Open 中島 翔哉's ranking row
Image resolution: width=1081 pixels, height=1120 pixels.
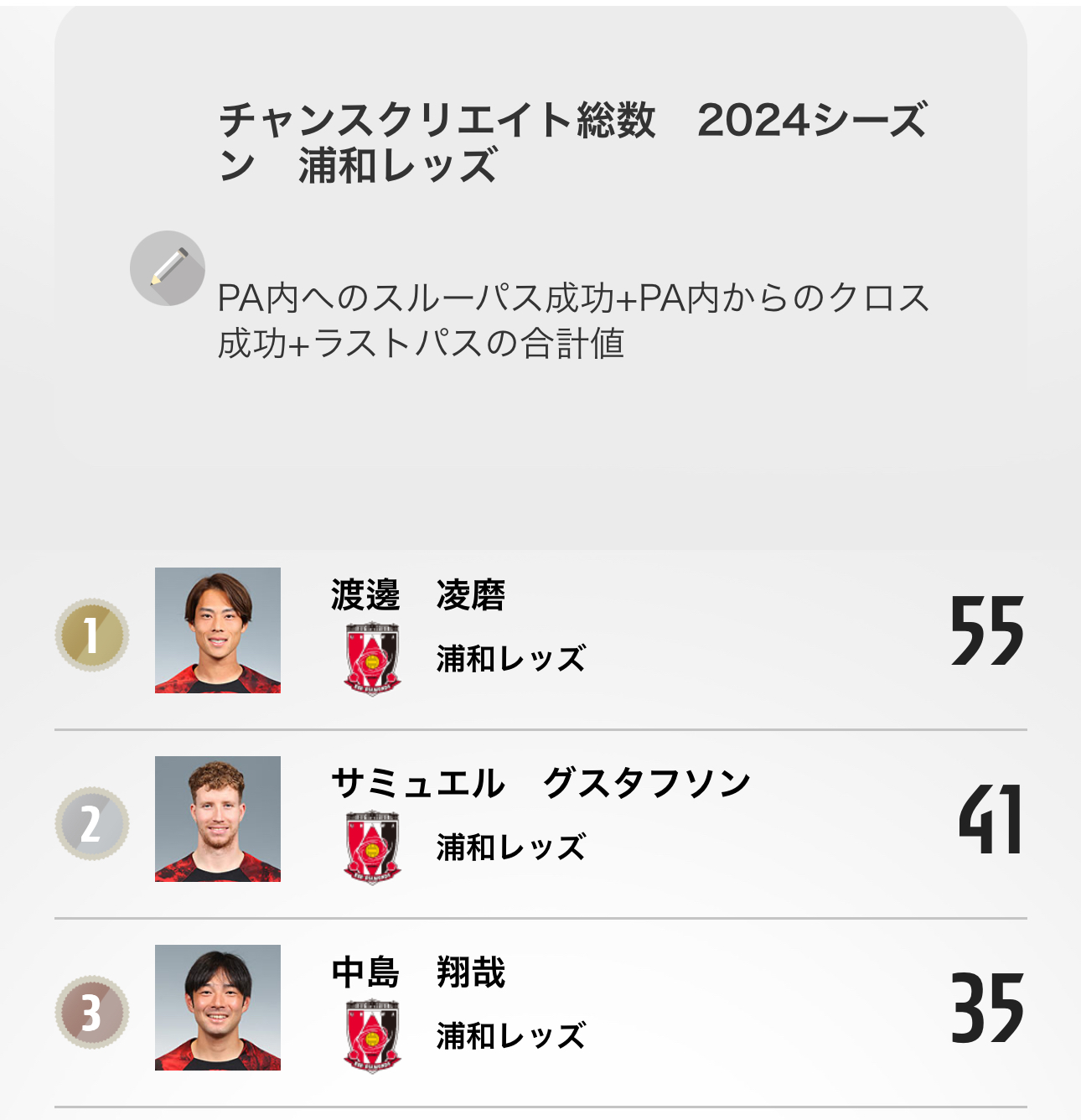[540, 1012]
